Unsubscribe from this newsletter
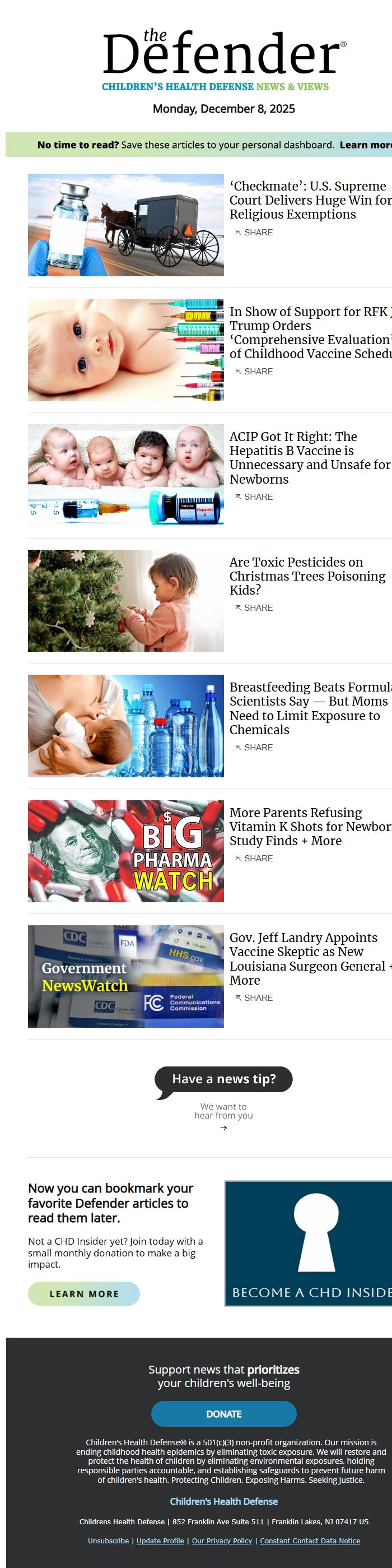 coord(108,1541)
